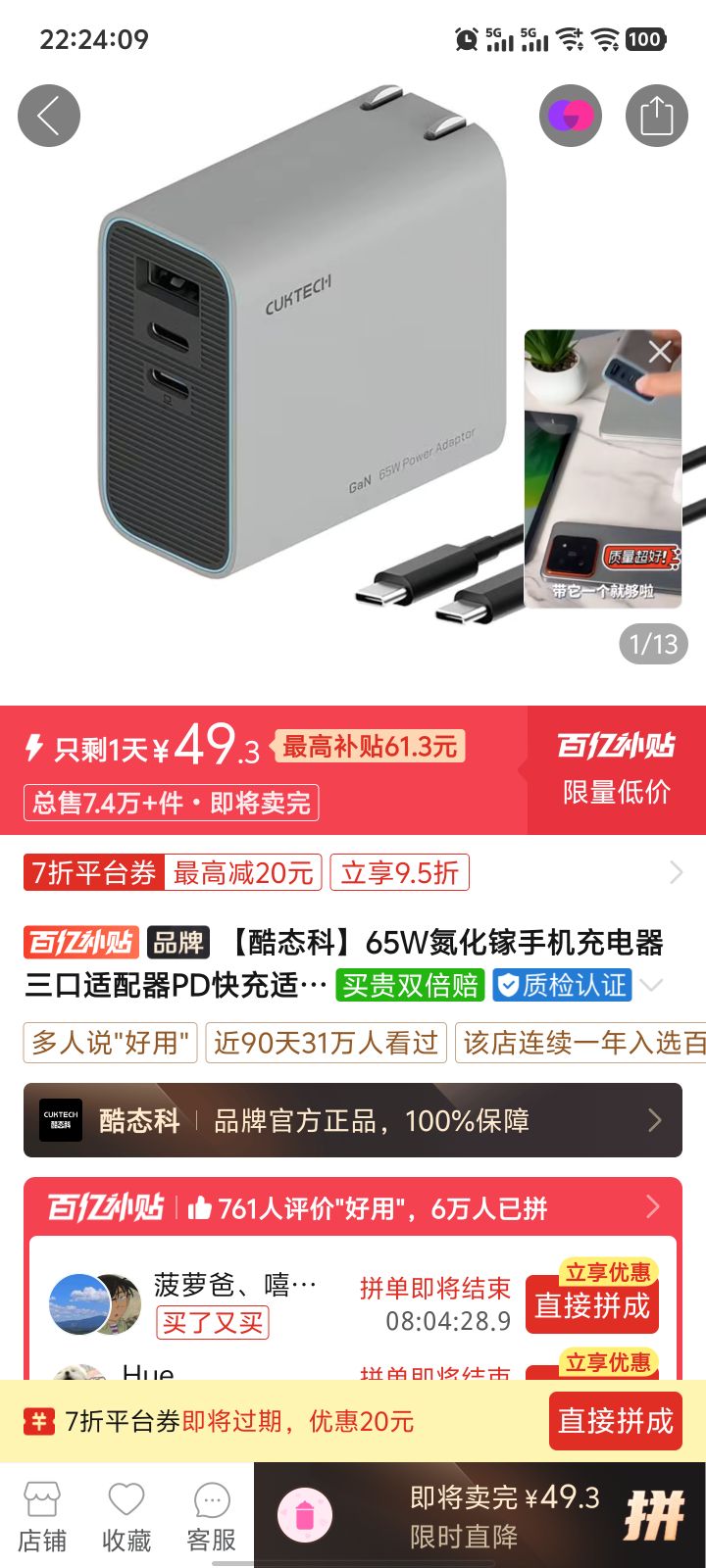Open 酷态科 brand official store banner
The width and height of the screenshot is (706, 1568).
pos(353,1120)
